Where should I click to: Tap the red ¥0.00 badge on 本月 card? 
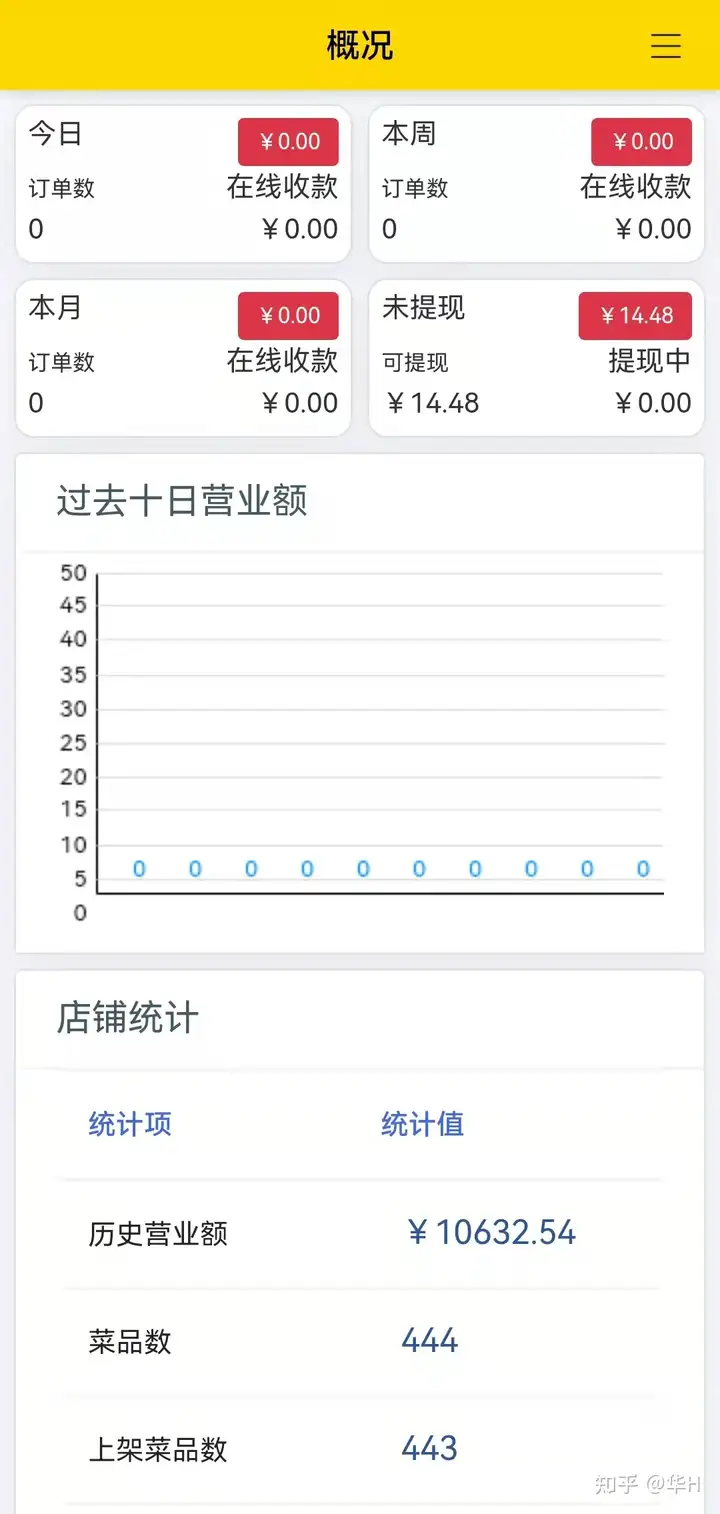288,316
